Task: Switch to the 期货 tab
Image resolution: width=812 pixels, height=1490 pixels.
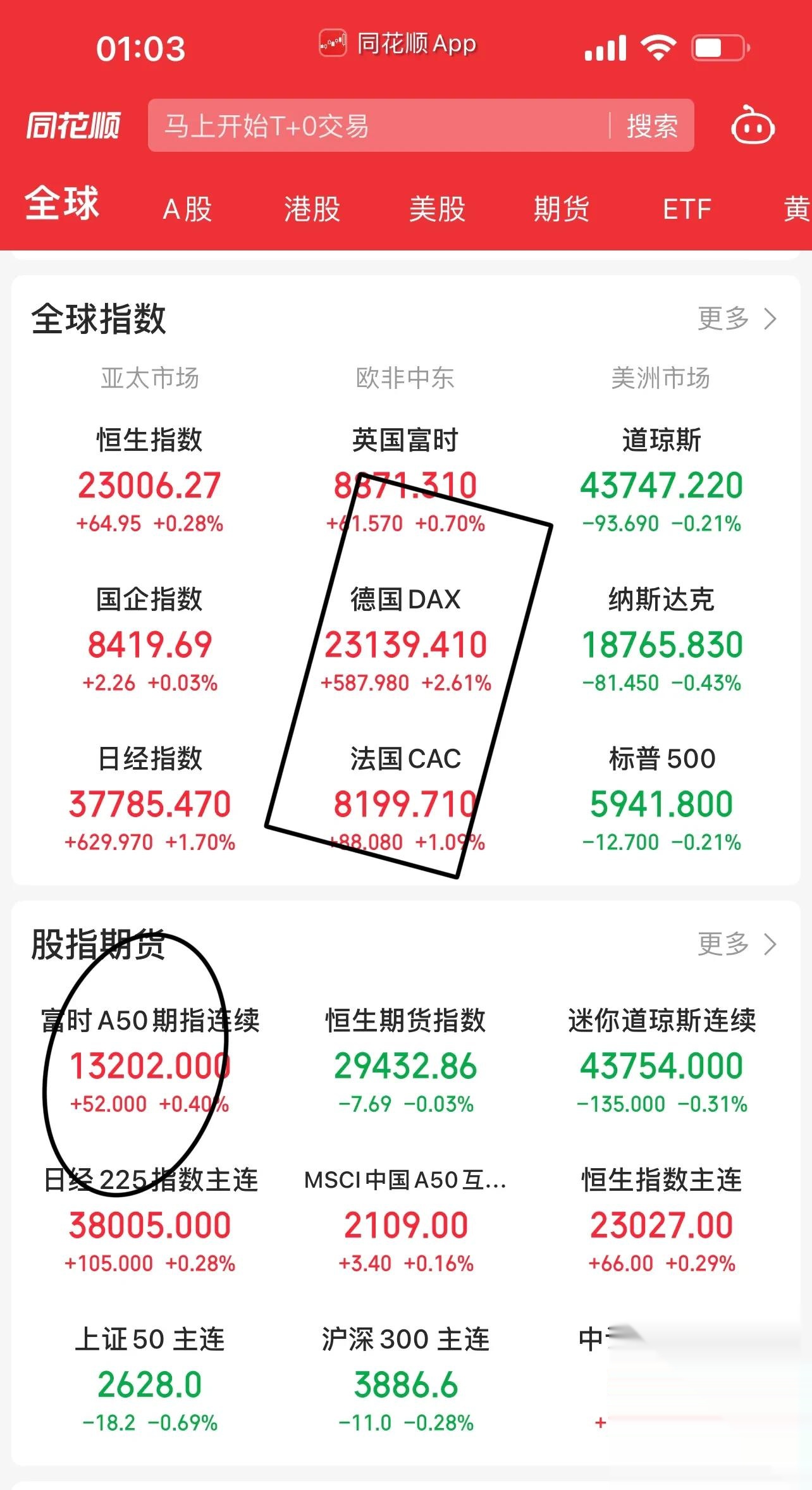Action: click(562, 209)
